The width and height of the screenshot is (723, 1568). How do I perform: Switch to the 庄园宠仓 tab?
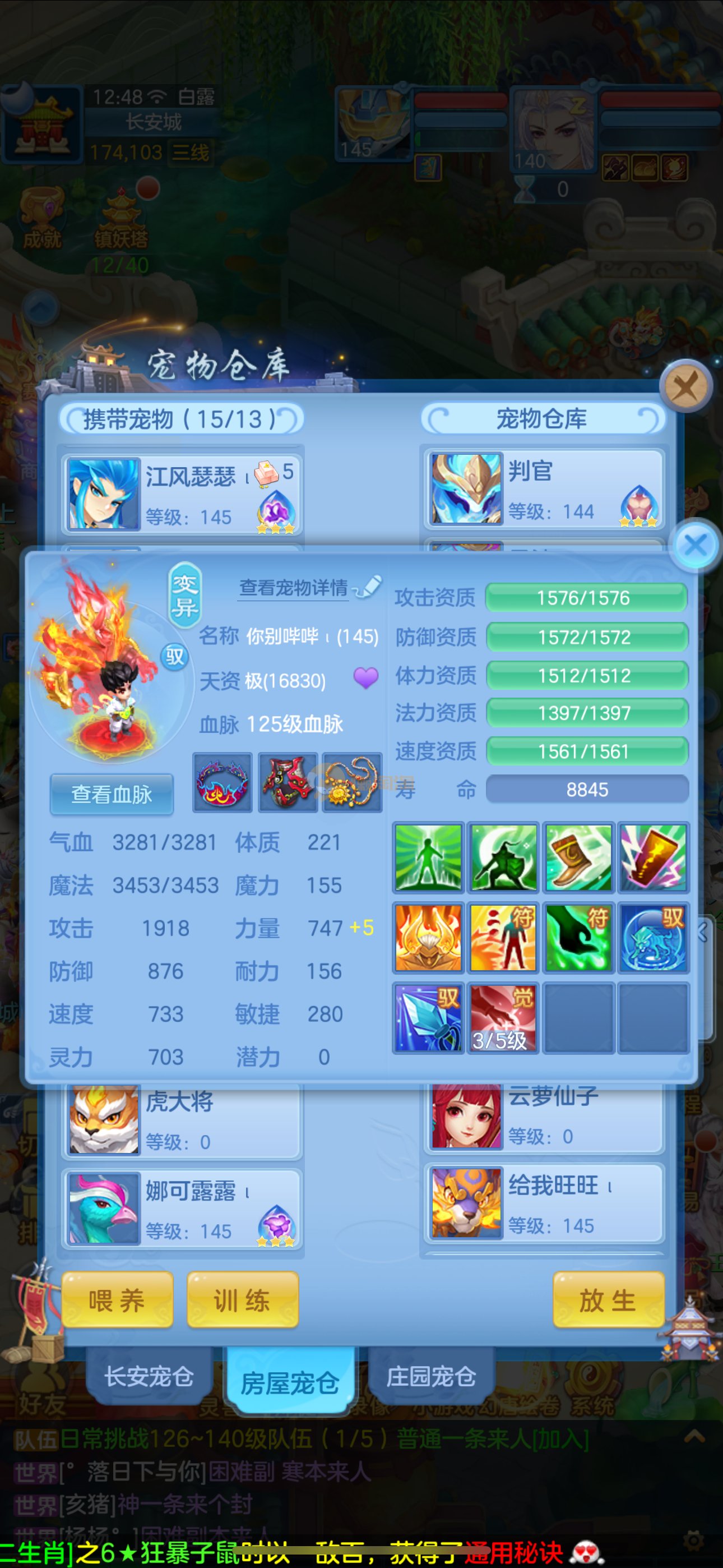(x=431, y=1376)
